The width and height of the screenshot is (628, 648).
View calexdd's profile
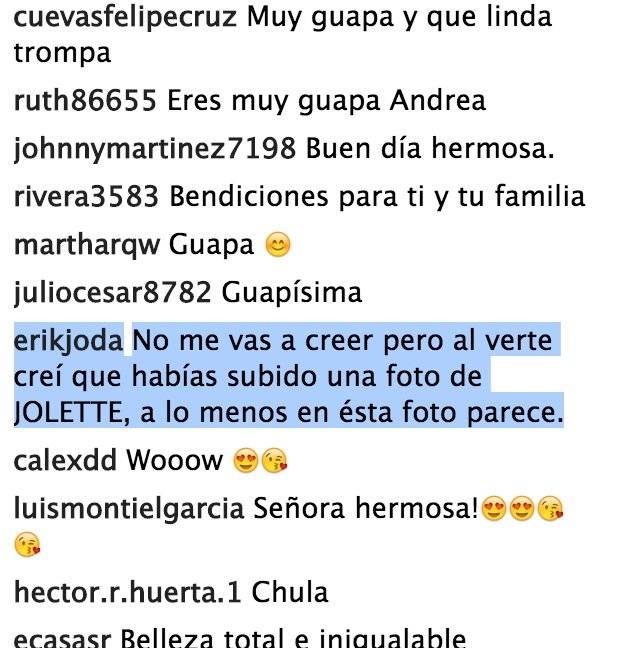(68, 462)
